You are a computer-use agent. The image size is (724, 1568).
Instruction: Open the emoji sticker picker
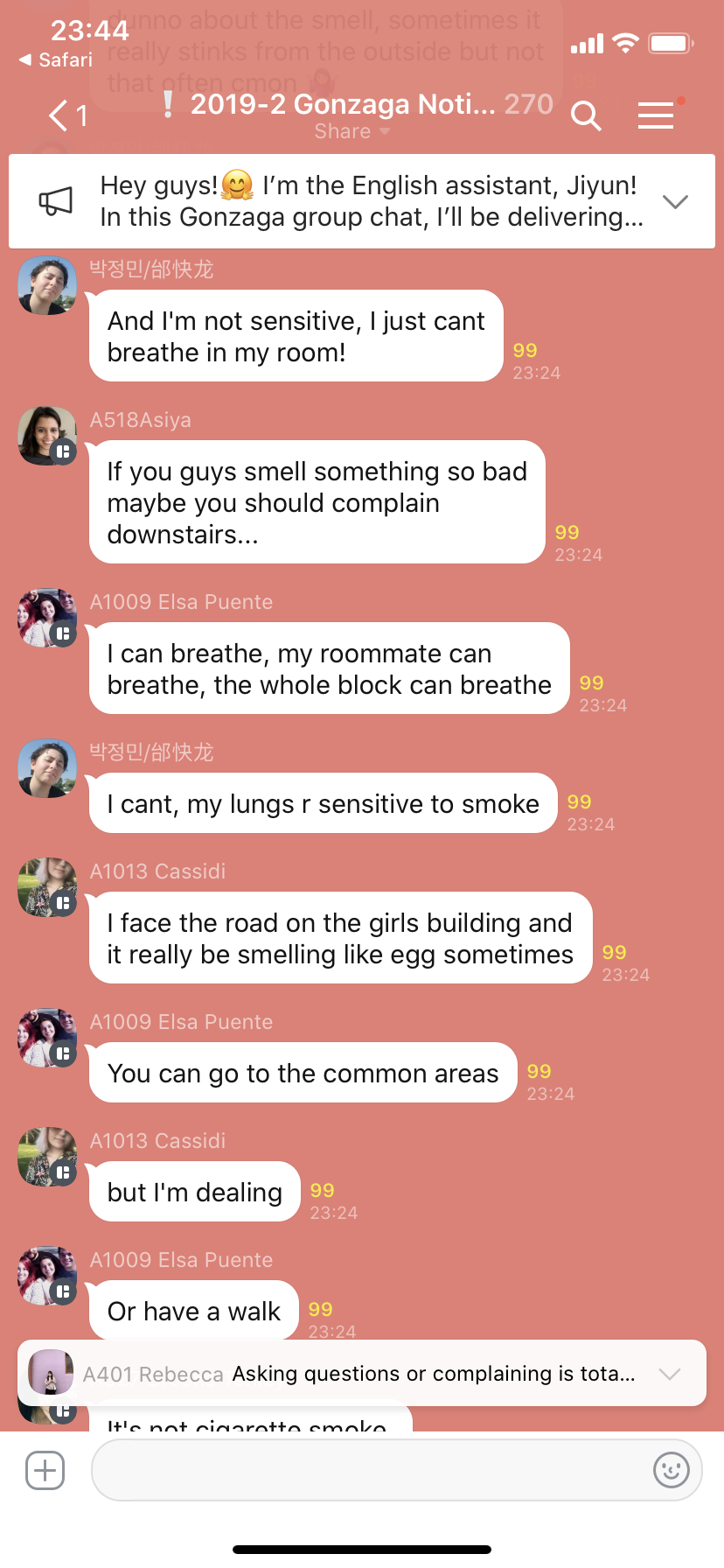click(672, 1470)
